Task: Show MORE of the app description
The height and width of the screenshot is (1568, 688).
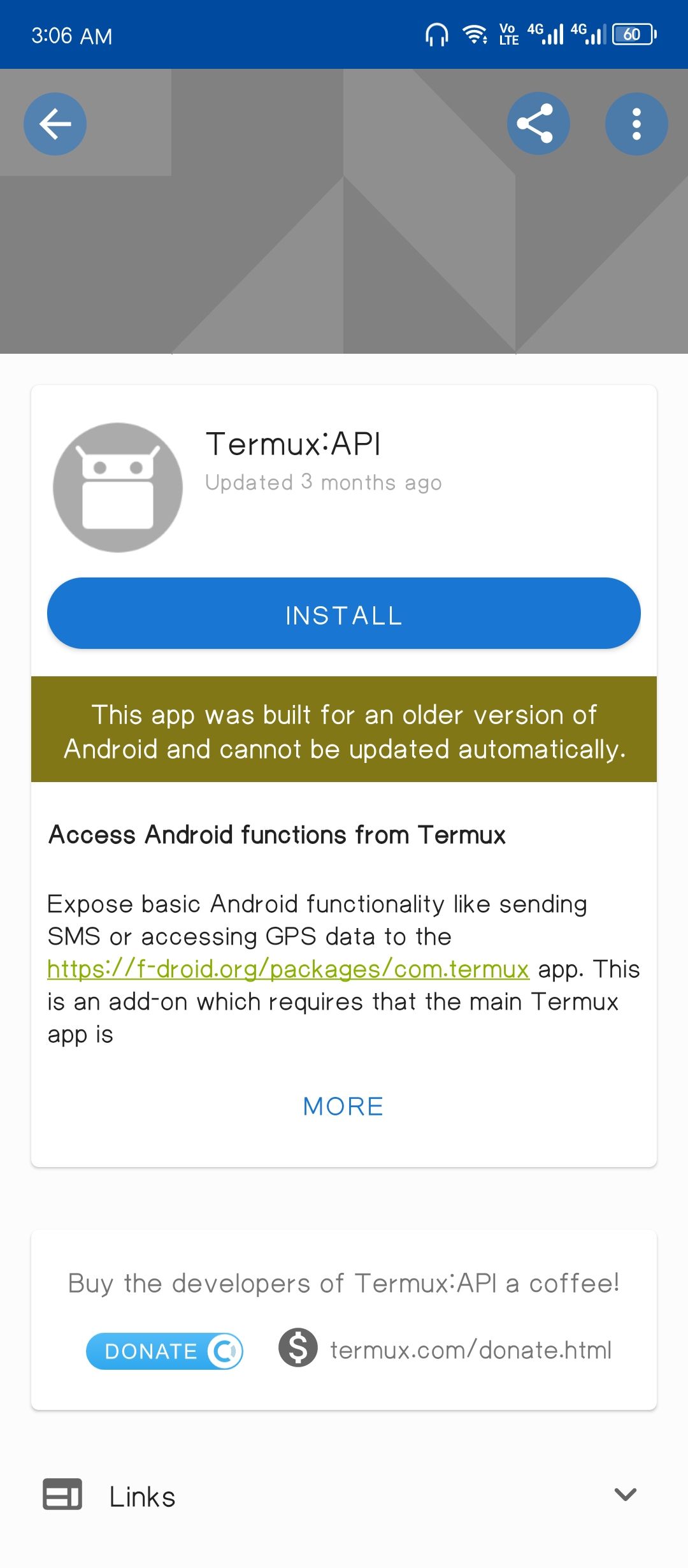Action: coord(343,1107)
